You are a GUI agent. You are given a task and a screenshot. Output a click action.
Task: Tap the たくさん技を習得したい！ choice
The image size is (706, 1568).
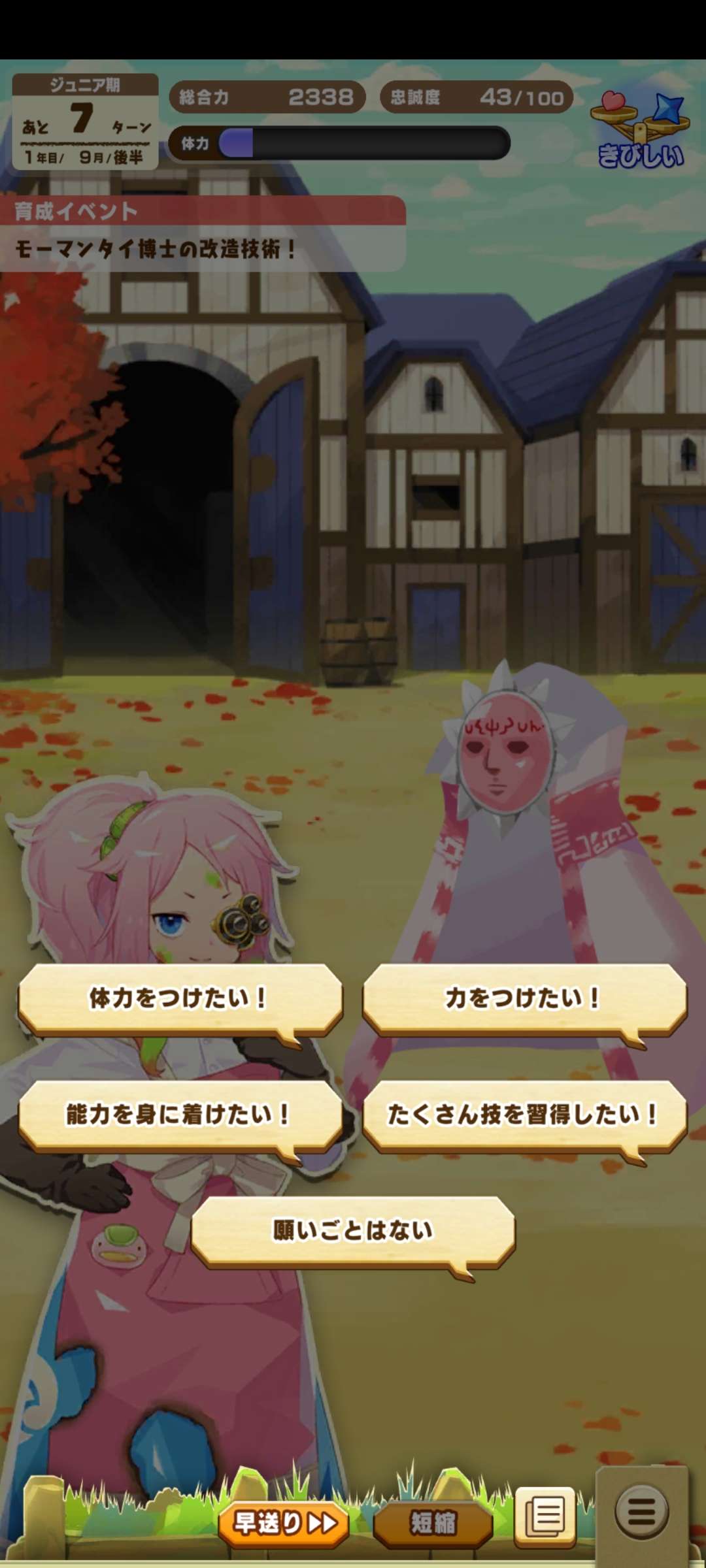click(x=524, y=1115)
